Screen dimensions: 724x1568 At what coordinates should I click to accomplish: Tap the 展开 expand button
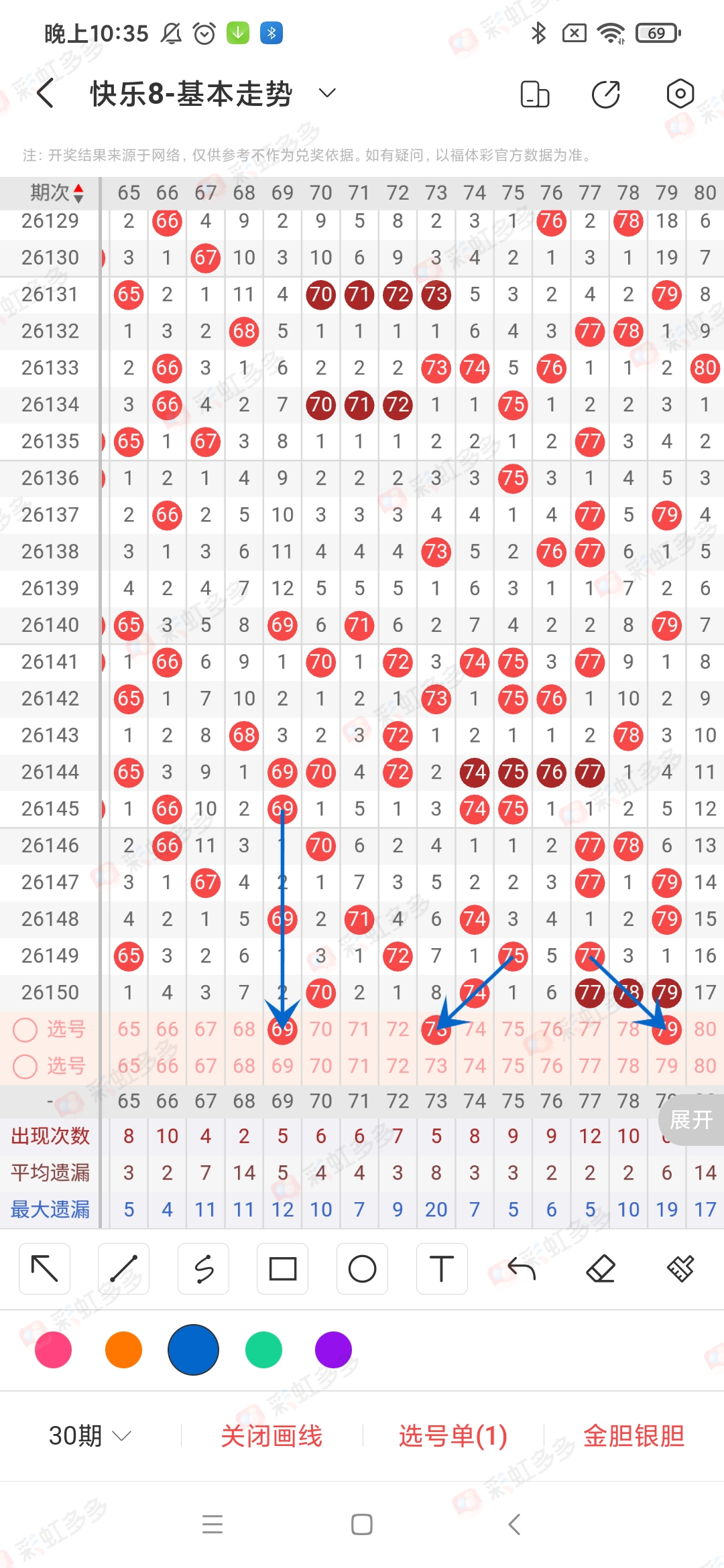(x=691, y=1119)
